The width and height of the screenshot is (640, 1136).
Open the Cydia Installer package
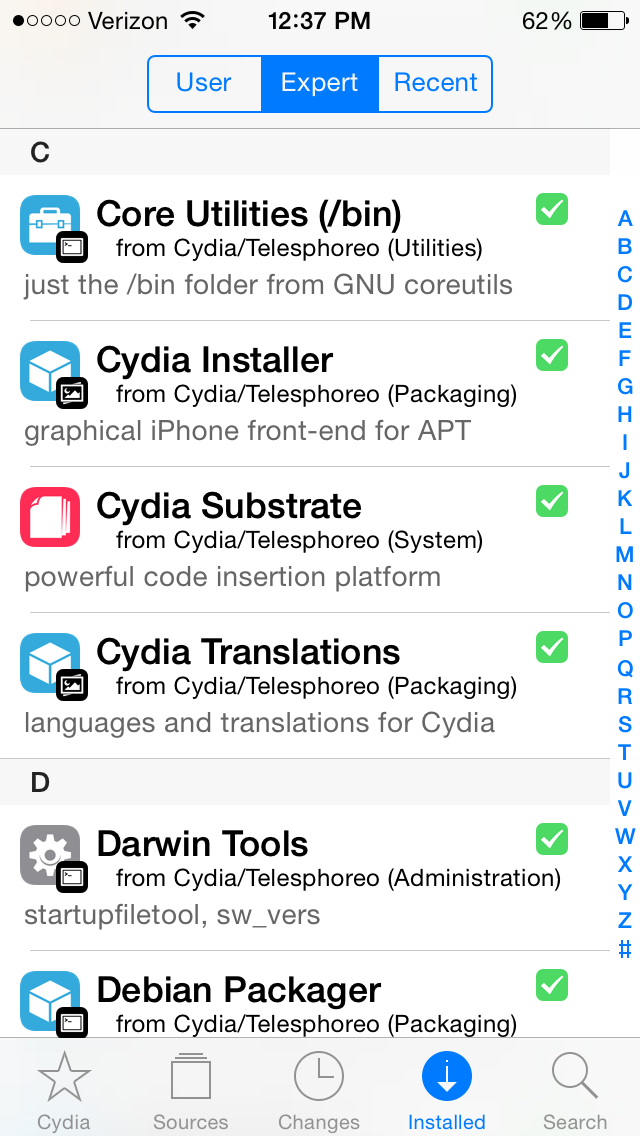pyautogui.click(x=305, y=393)
